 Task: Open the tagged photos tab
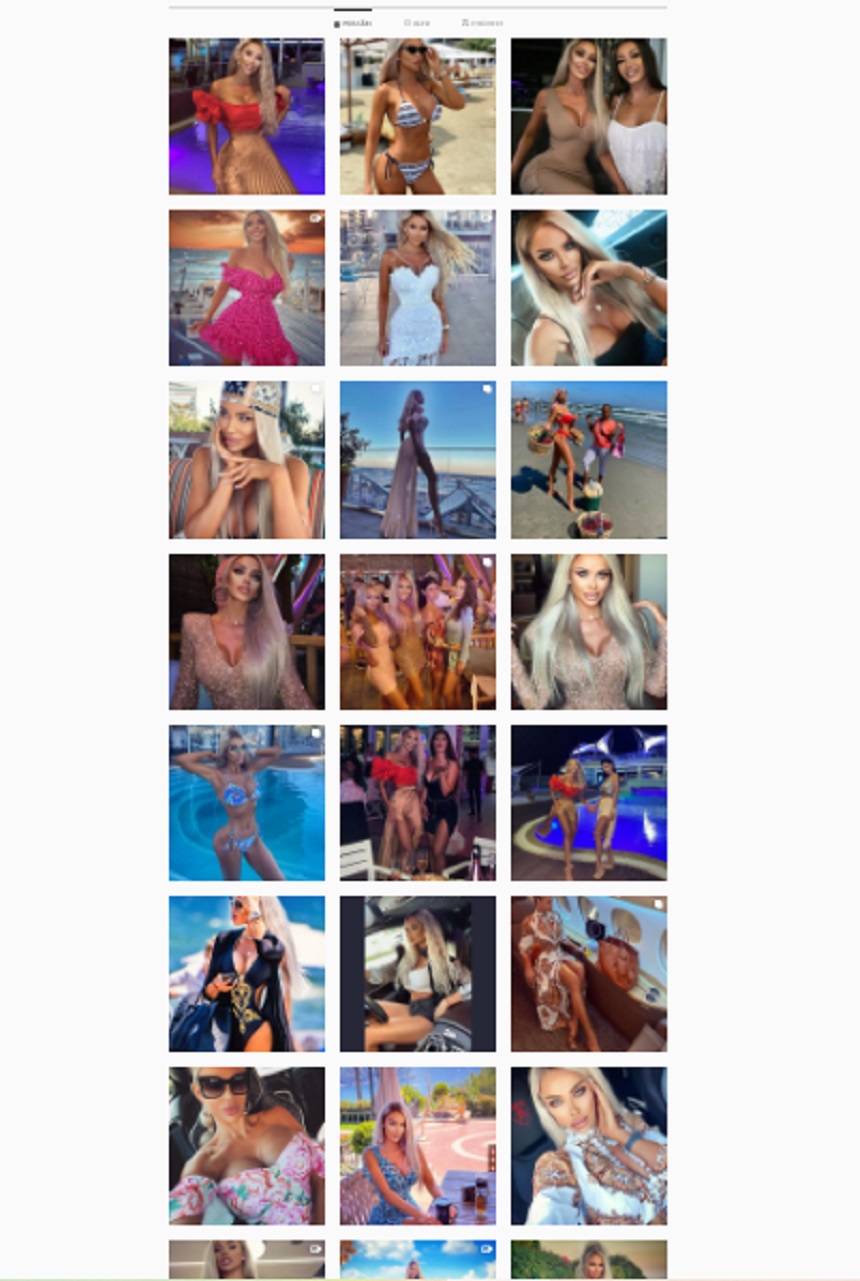(x=482, y=22)
